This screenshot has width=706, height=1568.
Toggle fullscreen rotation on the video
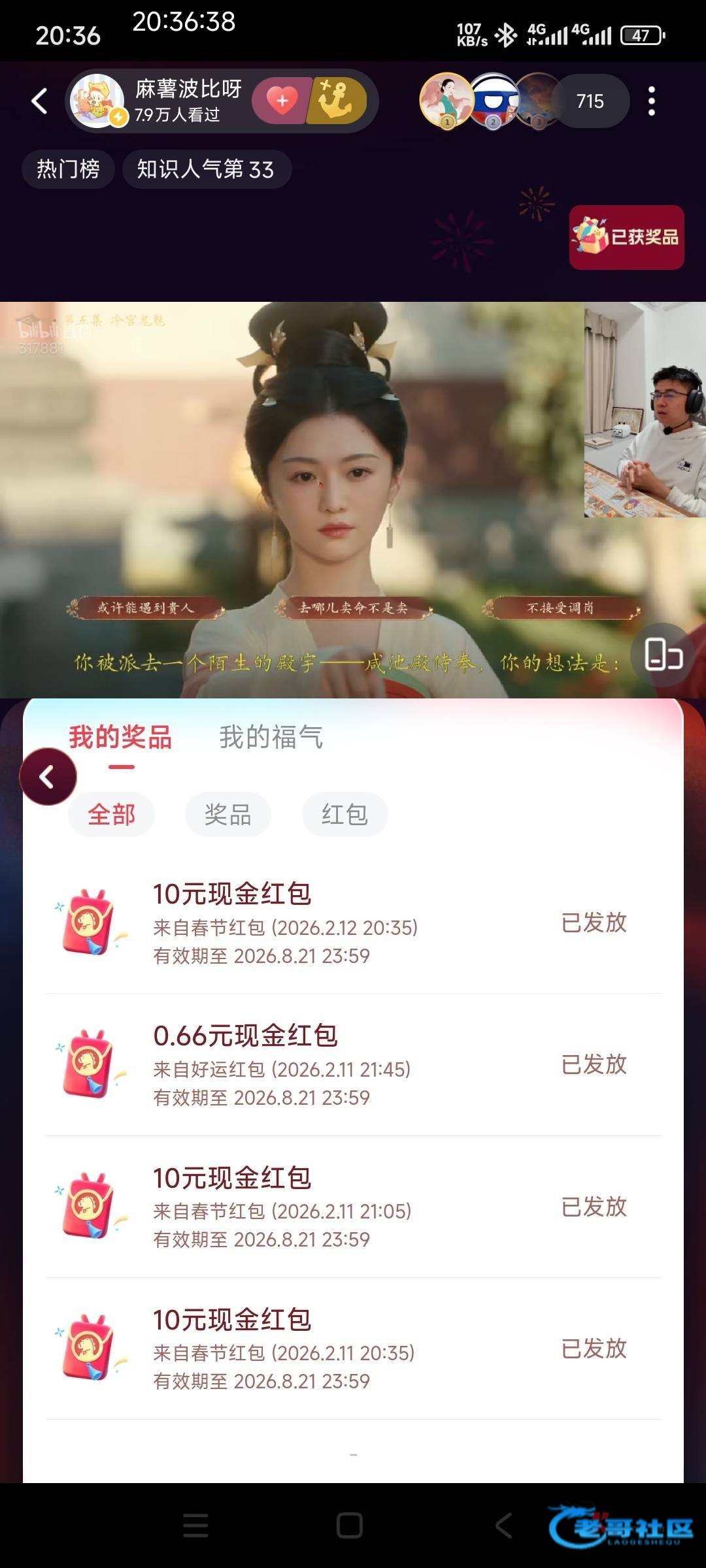tap(663, 655)
